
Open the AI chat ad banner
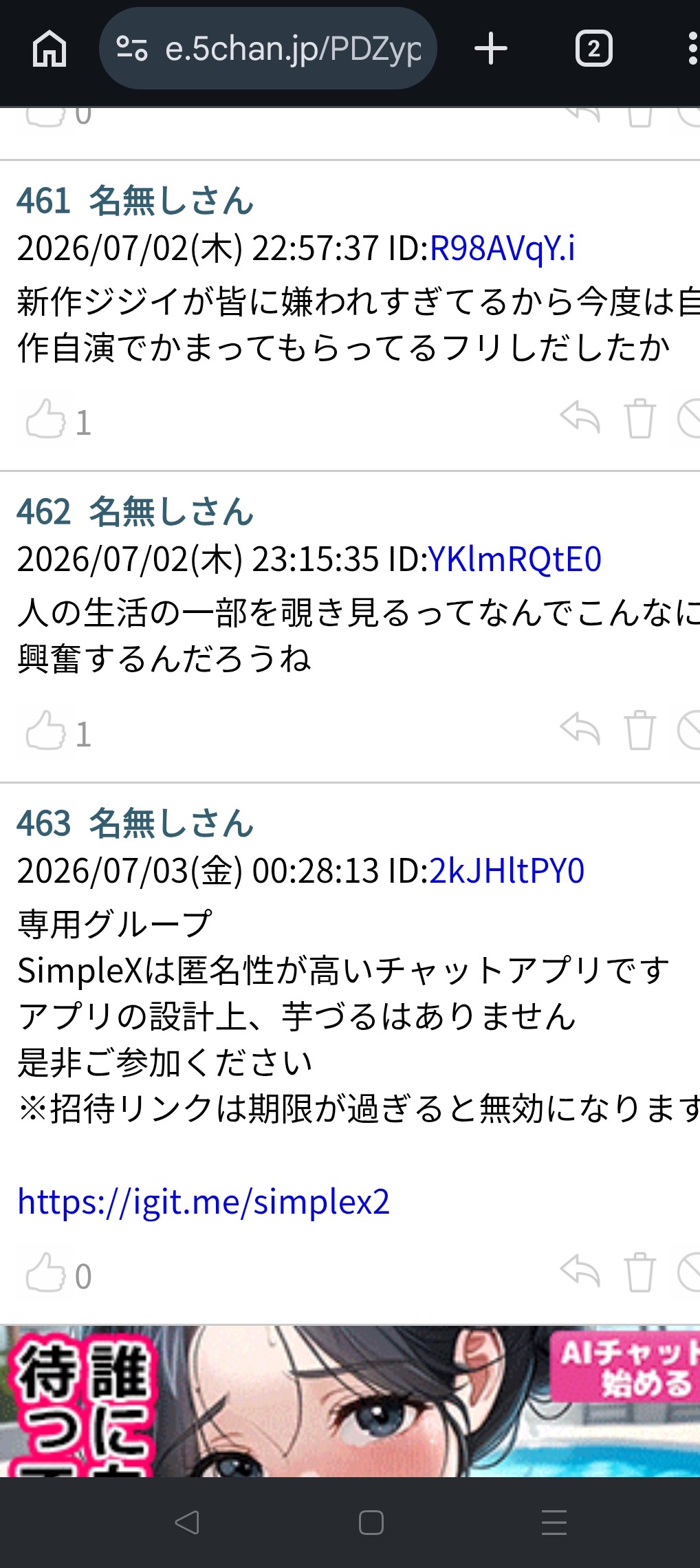pyautogui.click(x=350, y=1401)
